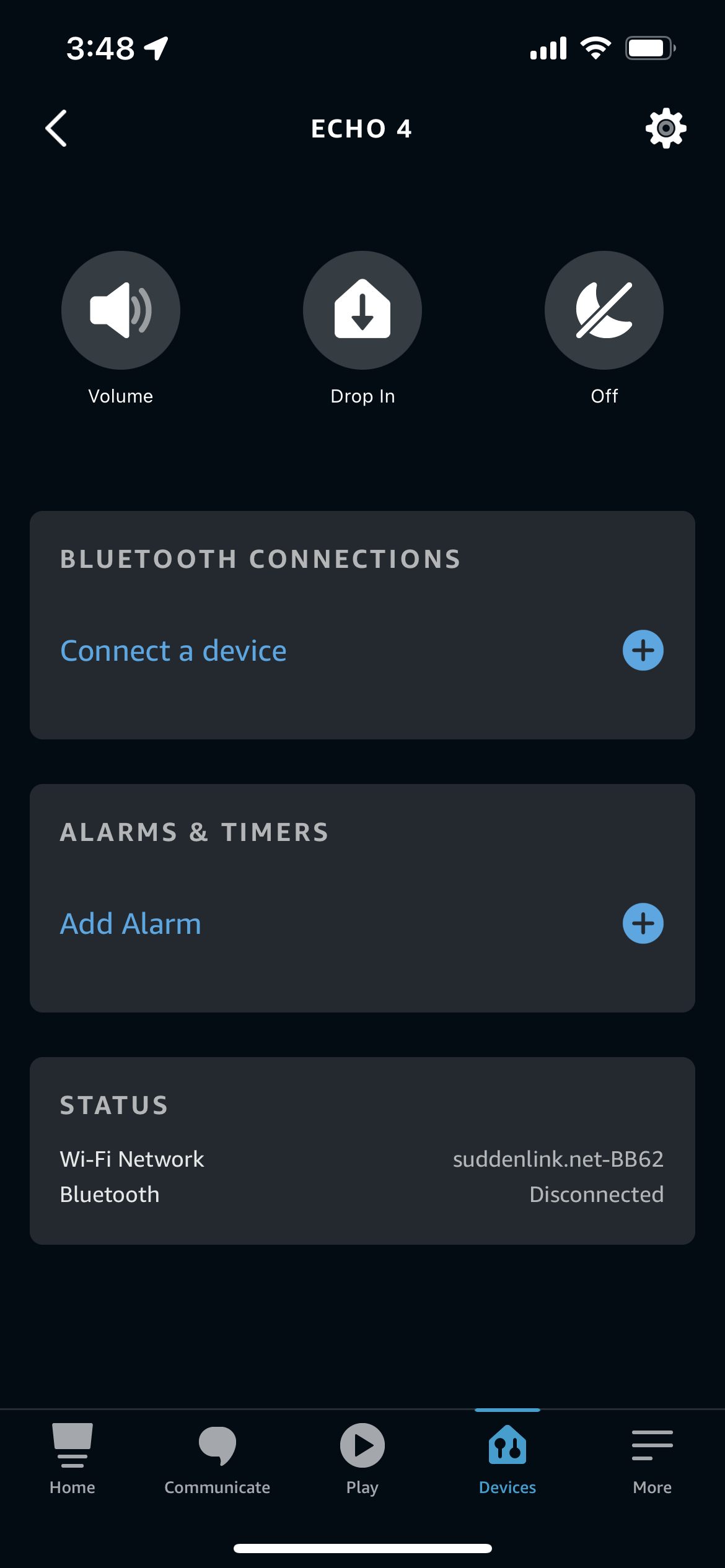Switch to the Home tab
This screenshot has width=725, height=1568.
(72, 1458)
